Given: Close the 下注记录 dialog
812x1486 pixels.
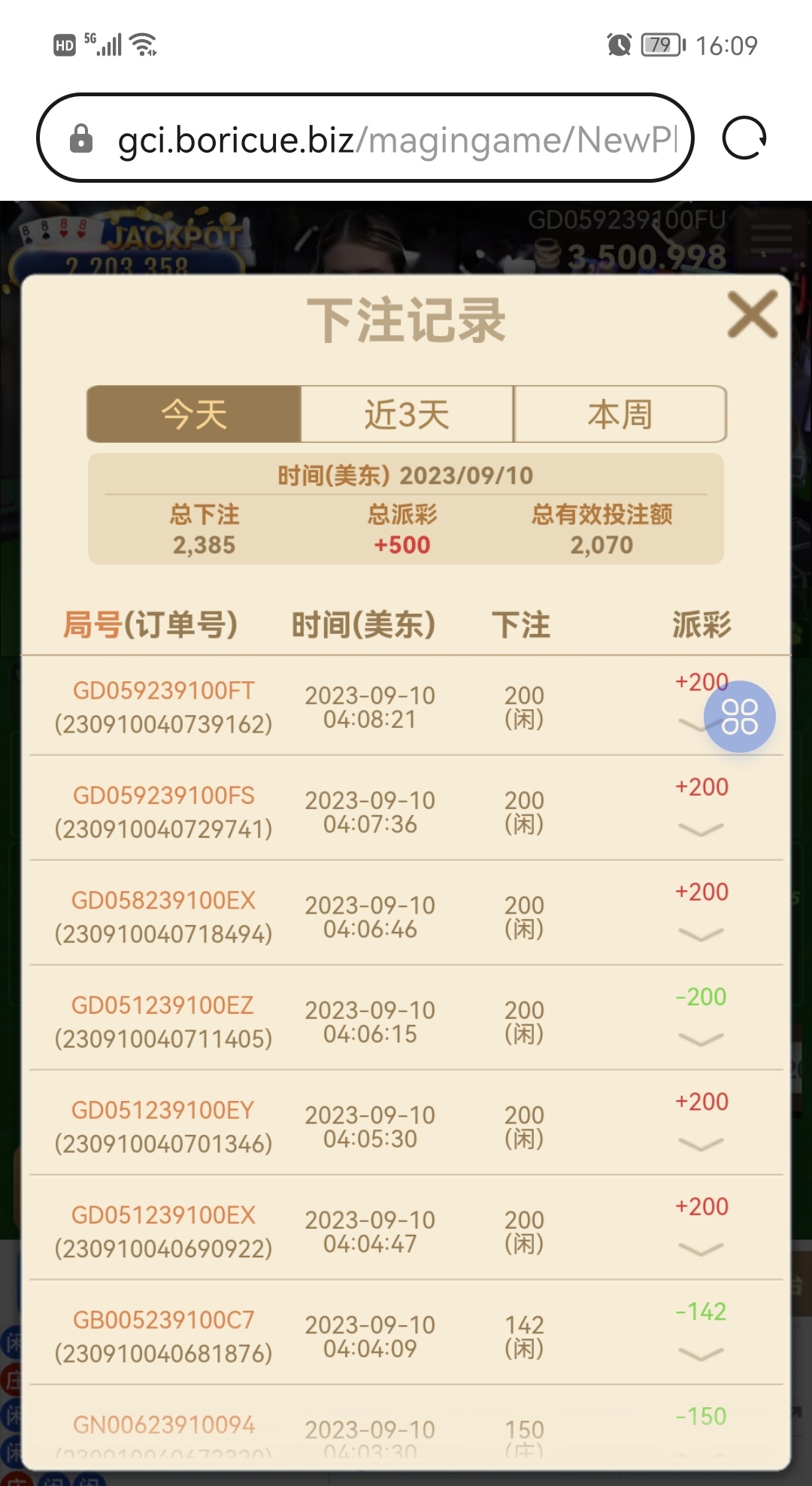Looking at the screenshot, I should (752, 314).
